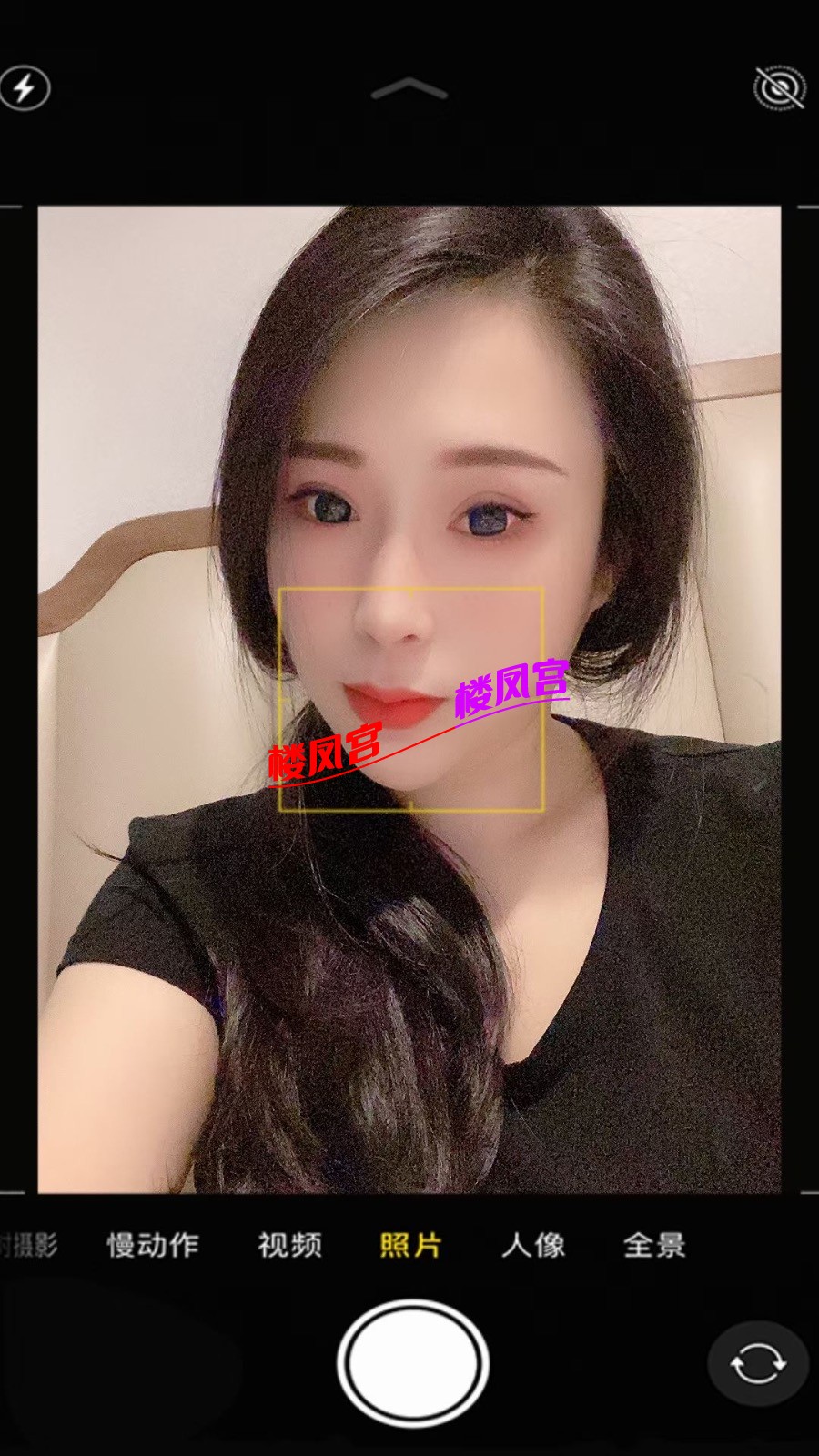Switch to 慢动作 mode
This screenshot has width=819, height=1456.
153,1245
